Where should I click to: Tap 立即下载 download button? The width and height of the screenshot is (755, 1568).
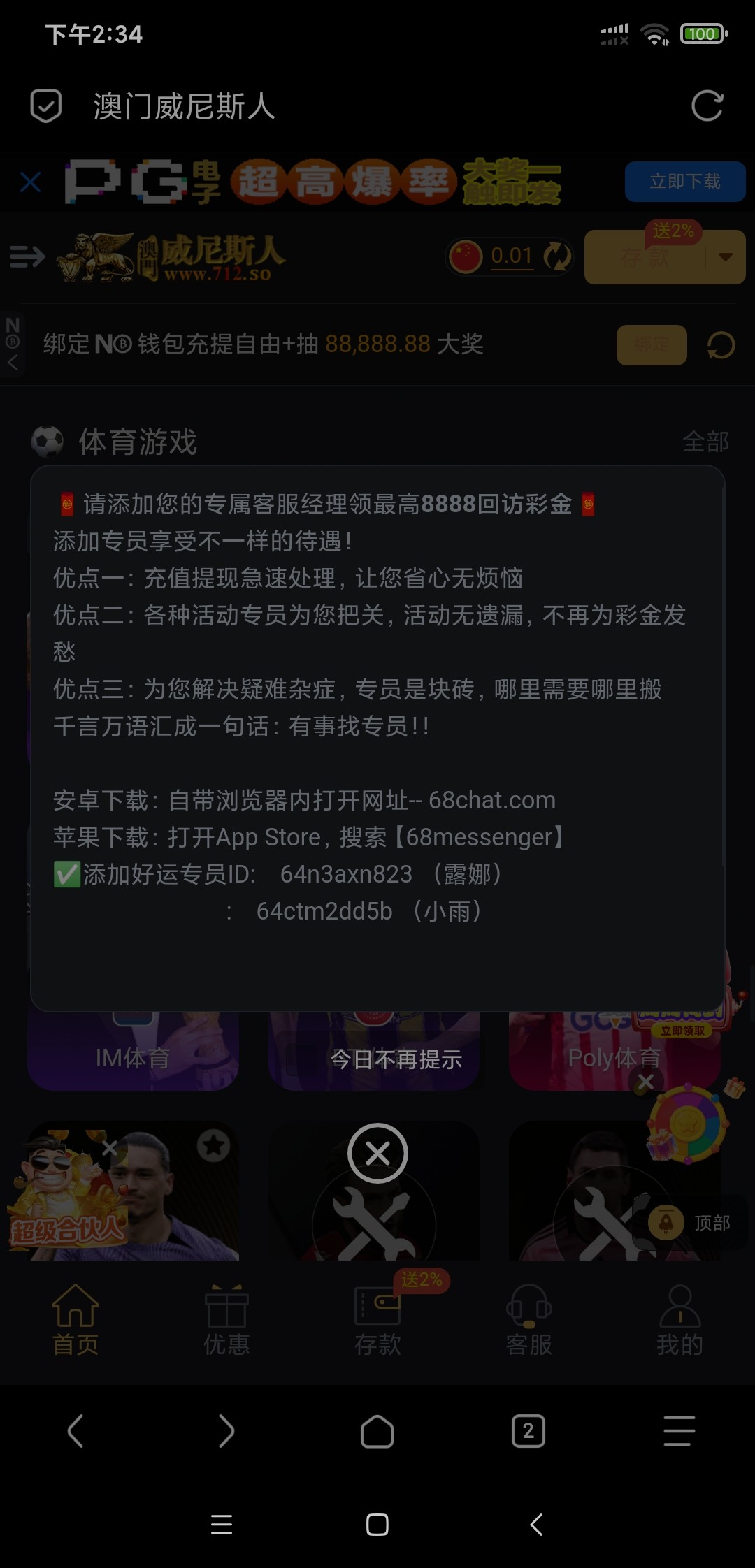tap(684, 182)
